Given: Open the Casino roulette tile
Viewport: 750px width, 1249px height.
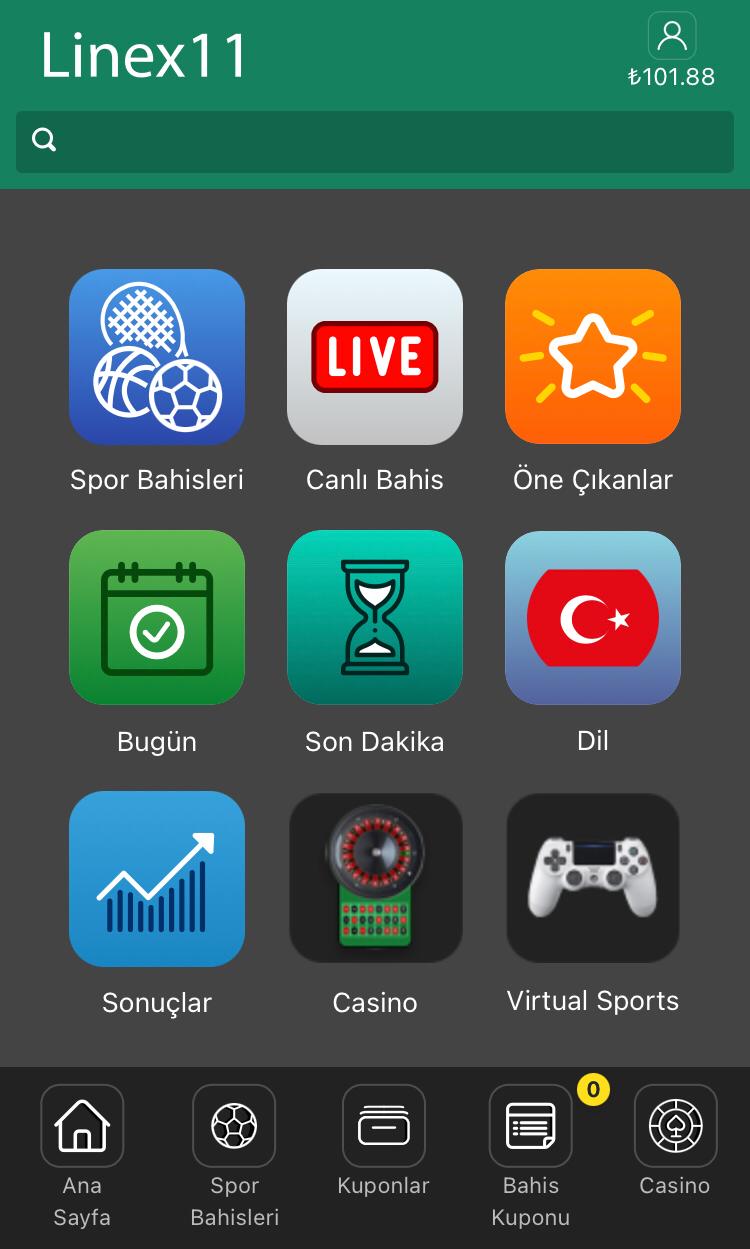Looking at the screenshot, I should pos(375,879).
